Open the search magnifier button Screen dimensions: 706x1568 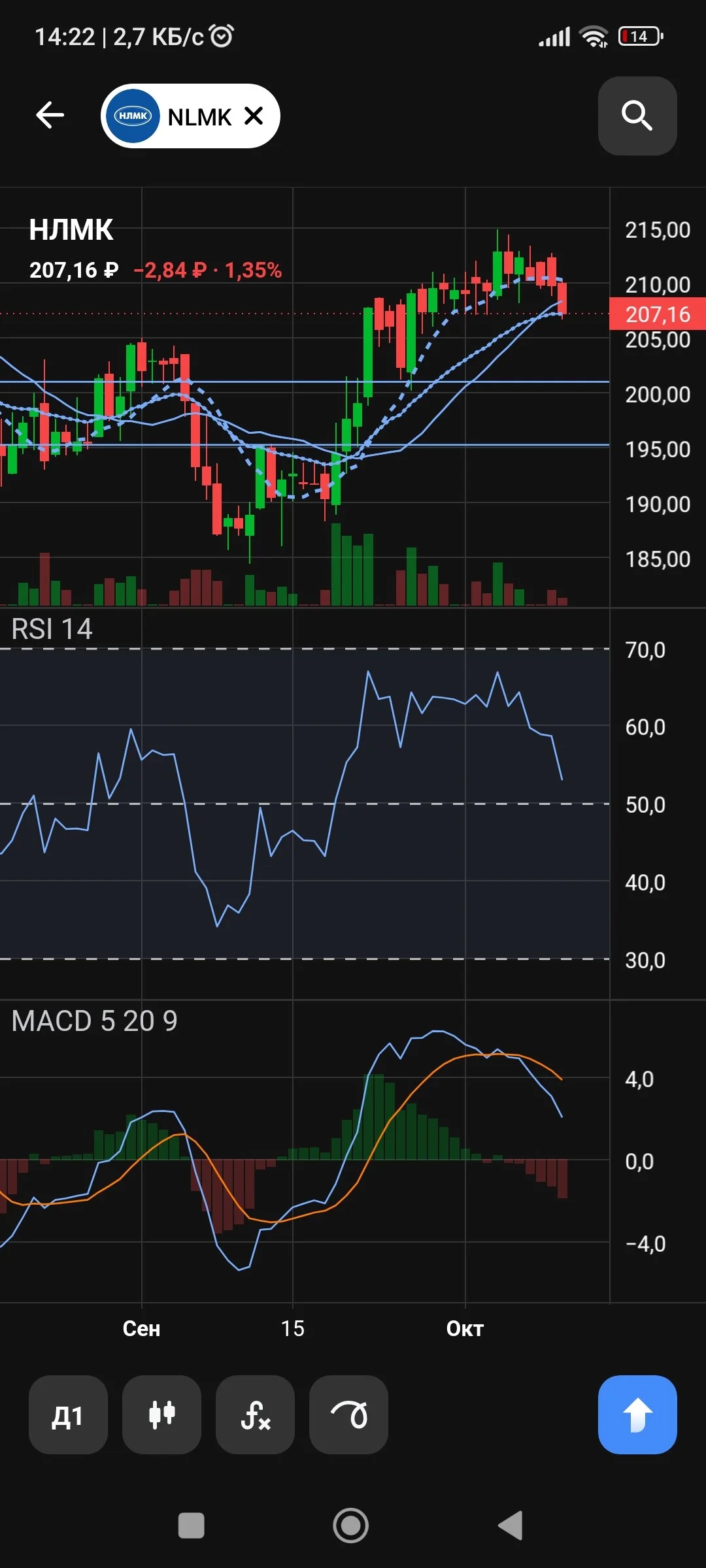pyautogui.click(x=637, y=116)
